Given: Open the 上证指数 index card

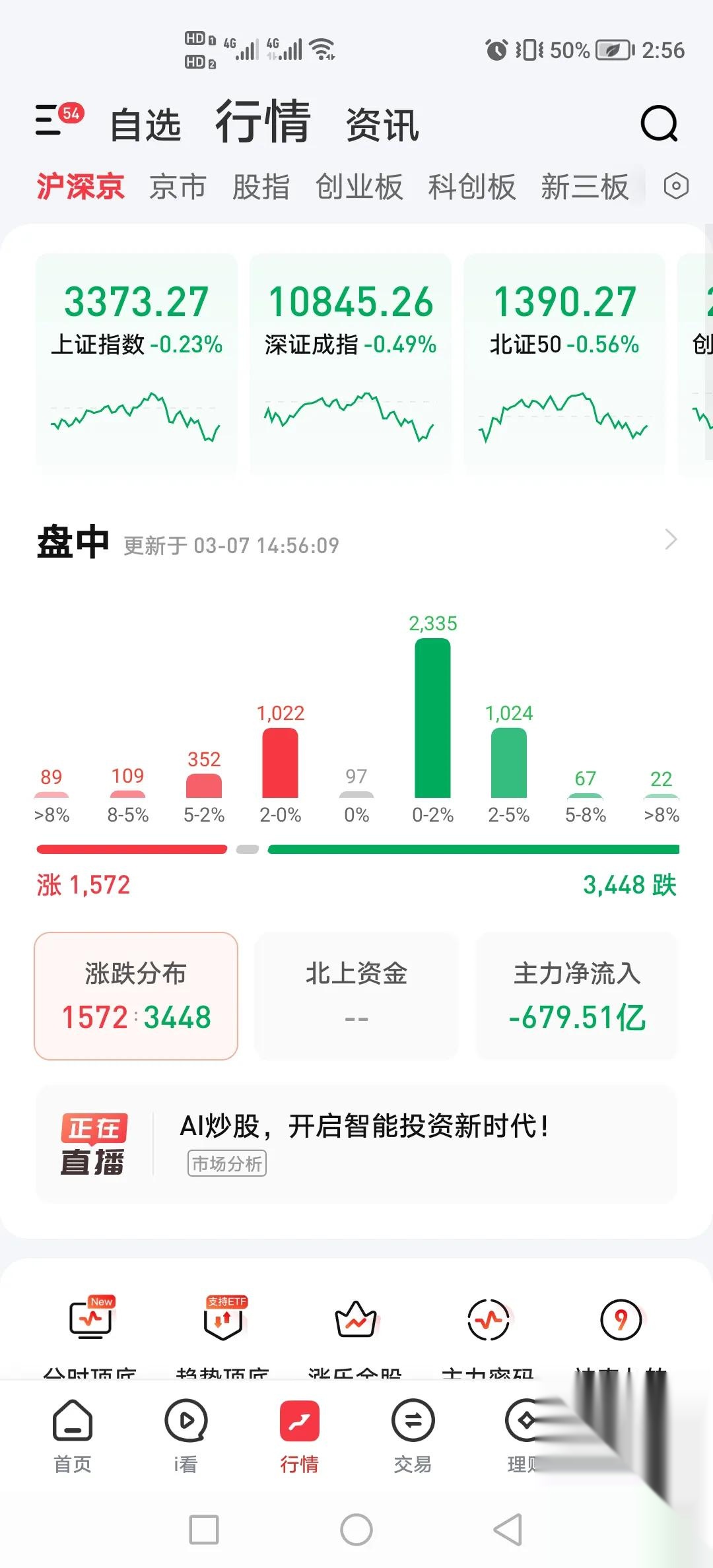Looking at the screenshot, I should pyautogui.click(x=137, y=362).
